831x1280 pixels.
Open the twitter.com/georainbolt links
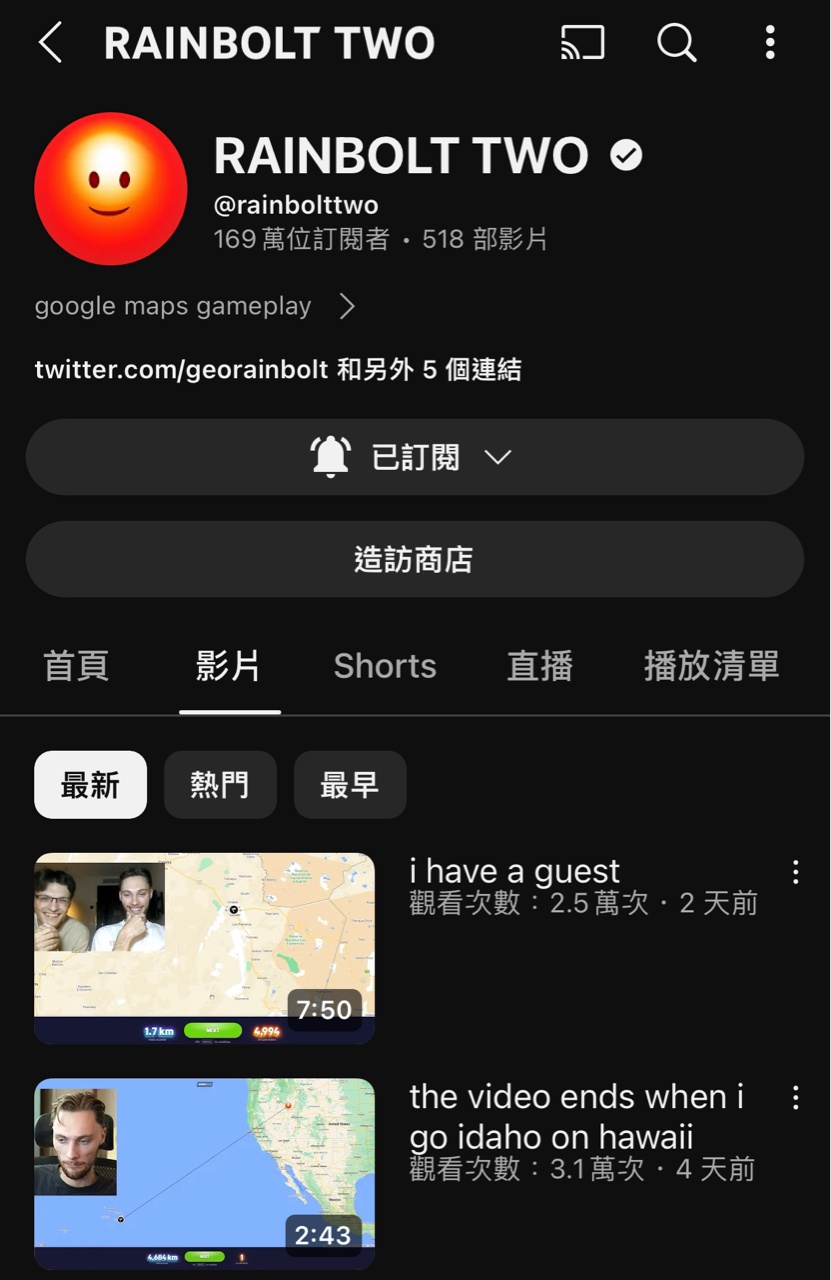click(277, 369)
